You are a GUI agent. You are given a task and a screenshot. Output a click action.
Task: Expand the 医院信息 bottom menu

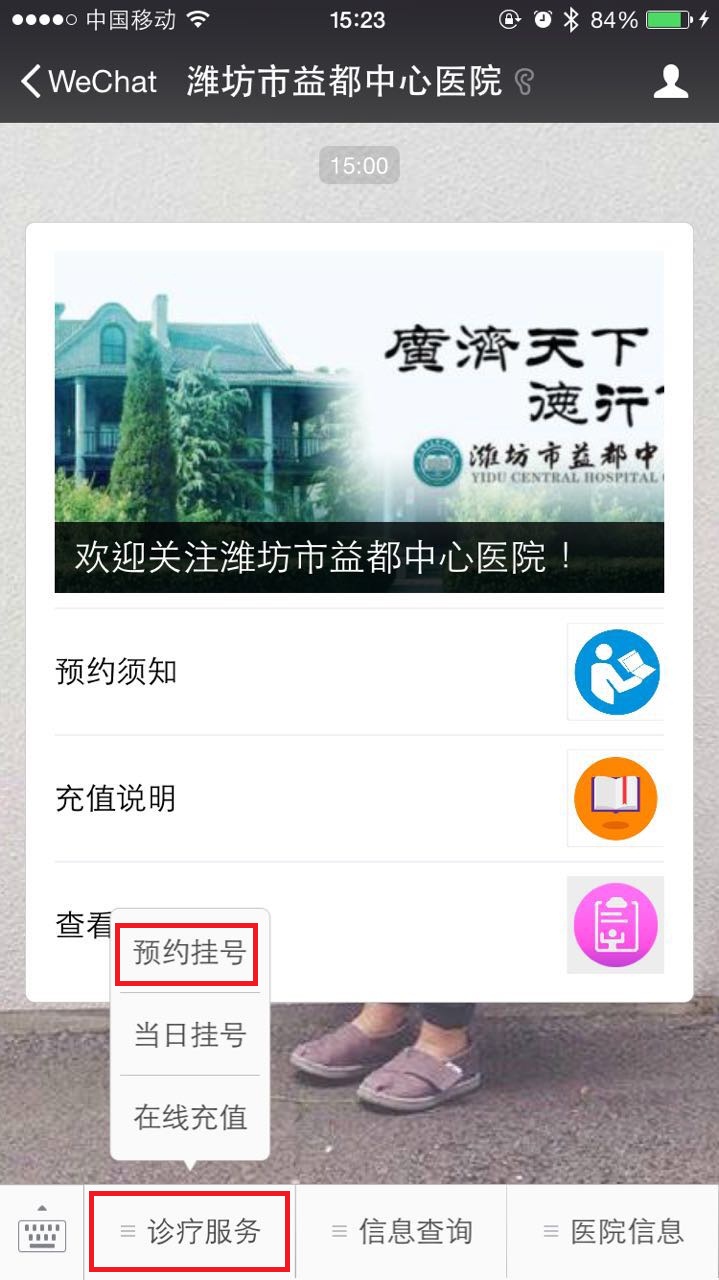click(x=613, y=1232)
